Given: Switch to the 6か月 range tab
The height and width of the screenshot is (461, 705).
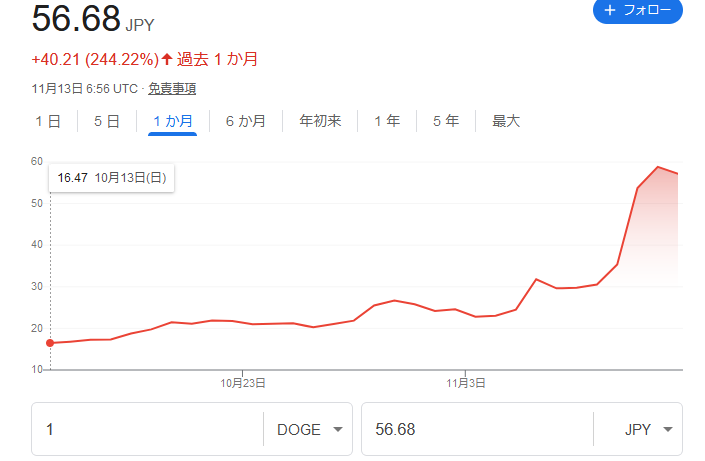Looking at the screenshot, I should (x=245, y=121).
